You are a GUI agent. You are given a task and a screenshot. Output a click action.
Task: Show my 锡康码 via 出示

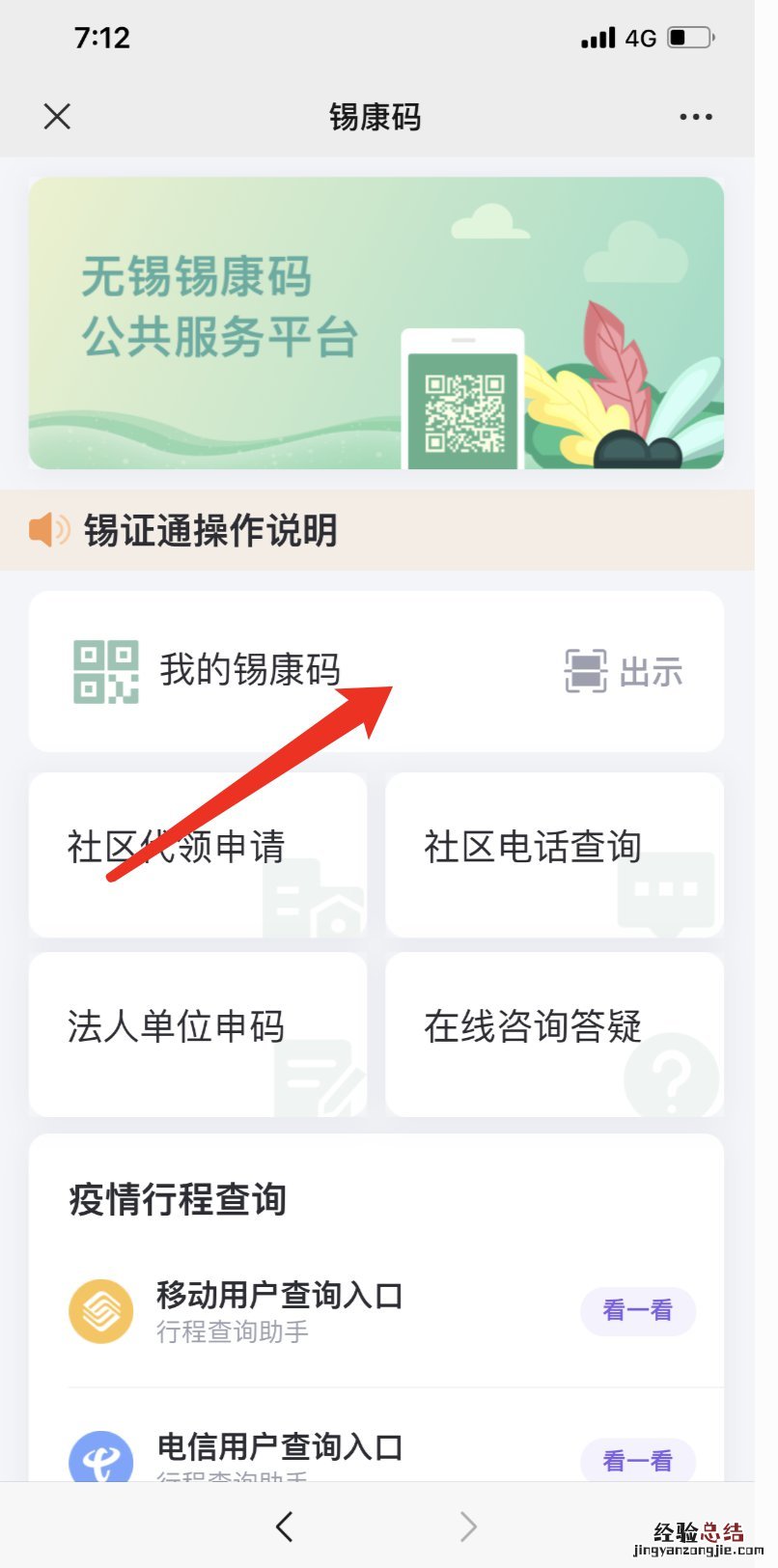click(x=625, y=671)
